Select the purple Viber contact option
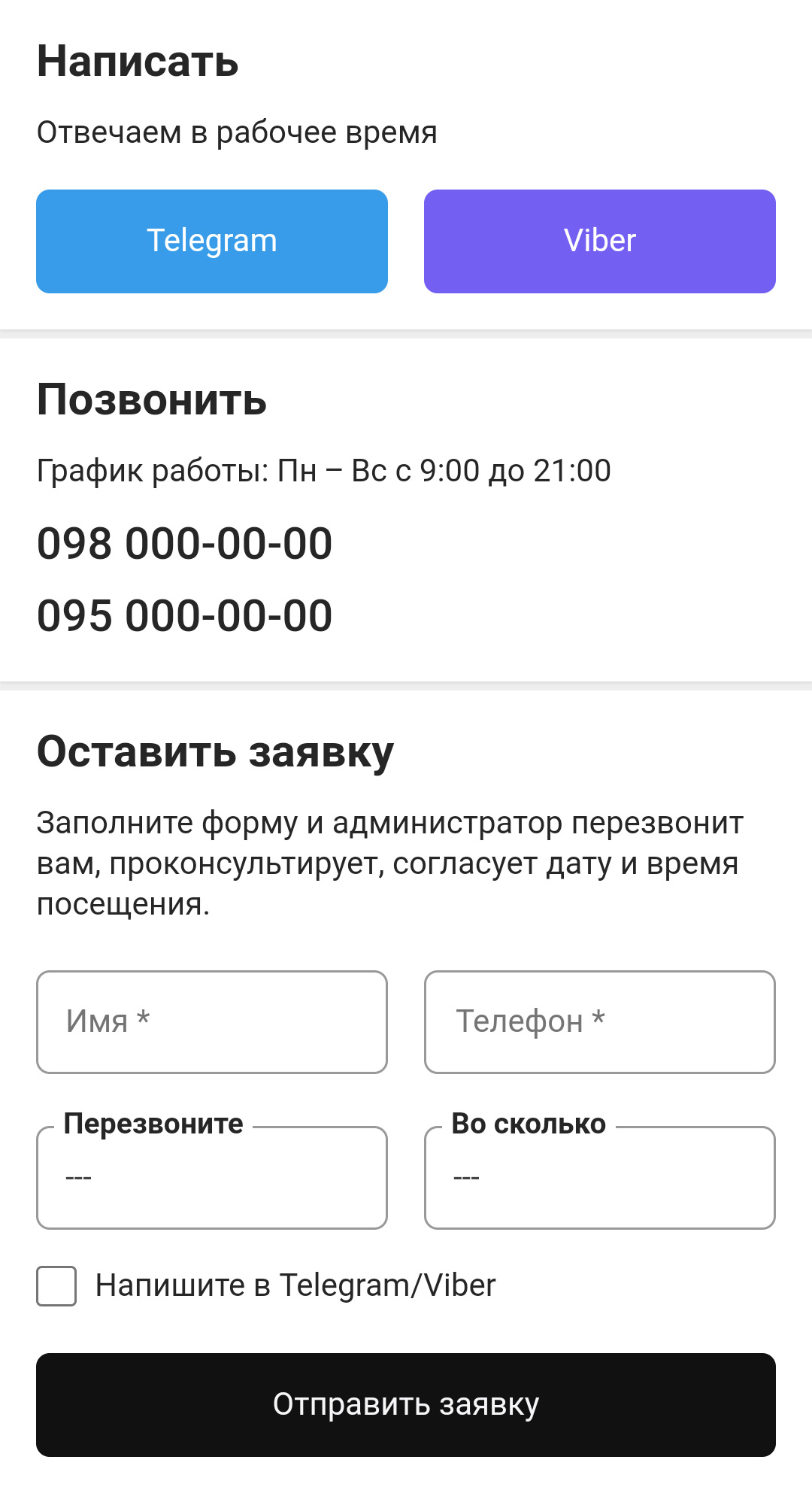Screen dimensions: 812x1493 [x=599, y=241]
